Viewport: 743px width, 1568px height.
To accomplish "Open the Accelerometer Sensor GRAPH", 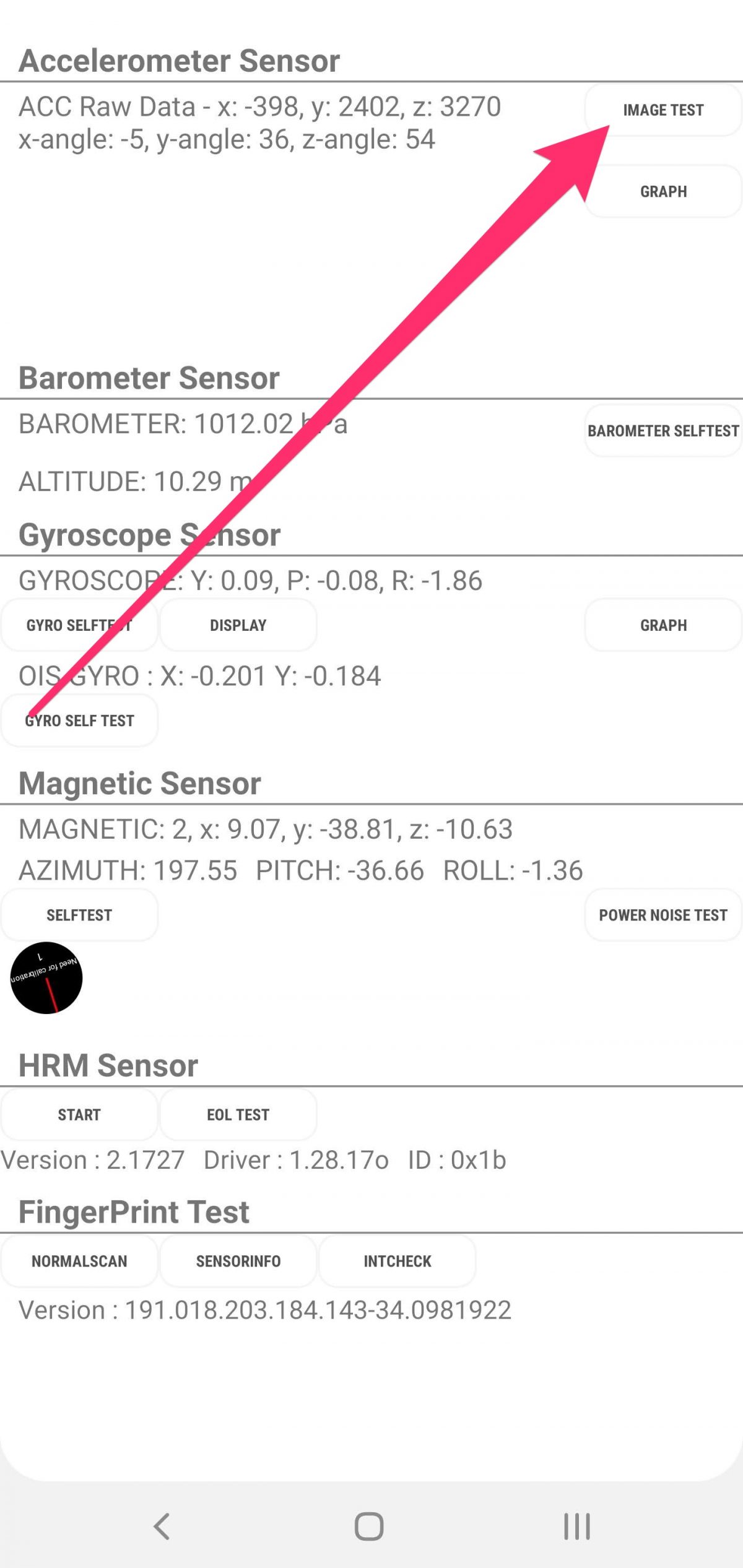I will click(x=663, y=191).
